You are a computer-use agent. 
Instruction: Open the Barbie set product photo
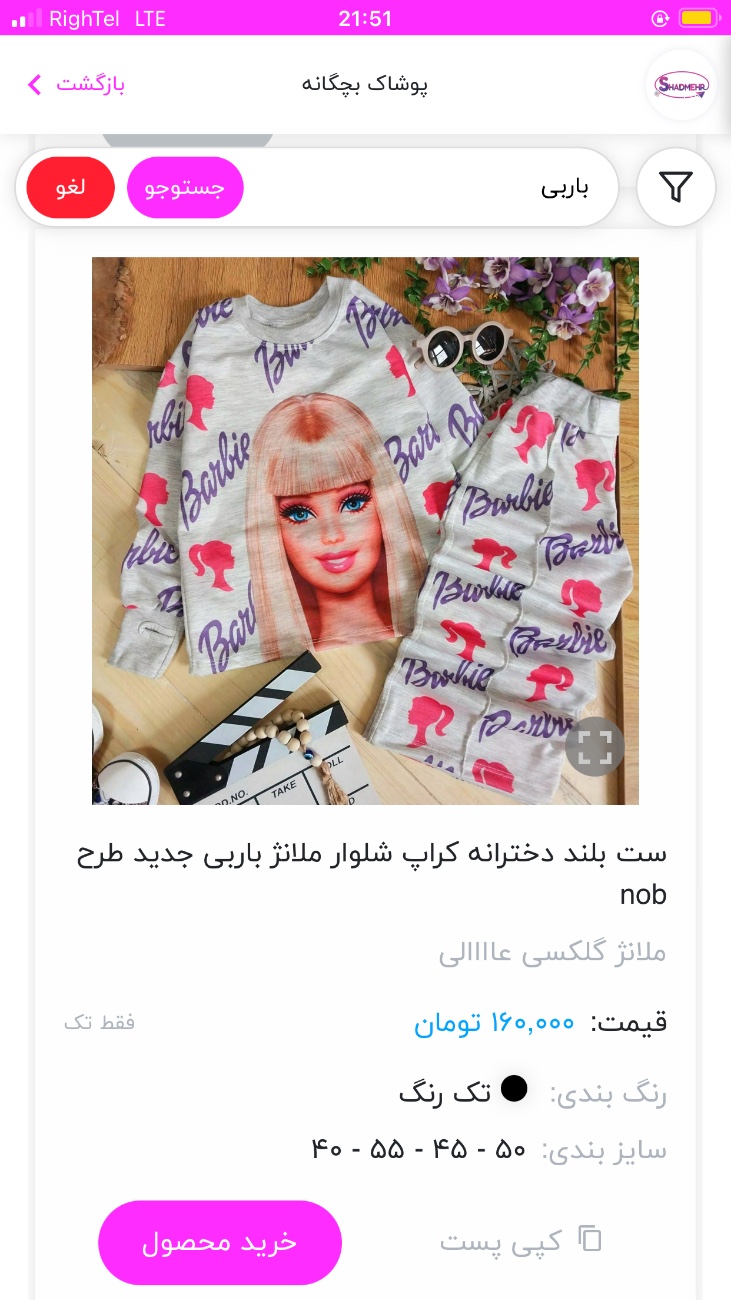pos(365,531)
